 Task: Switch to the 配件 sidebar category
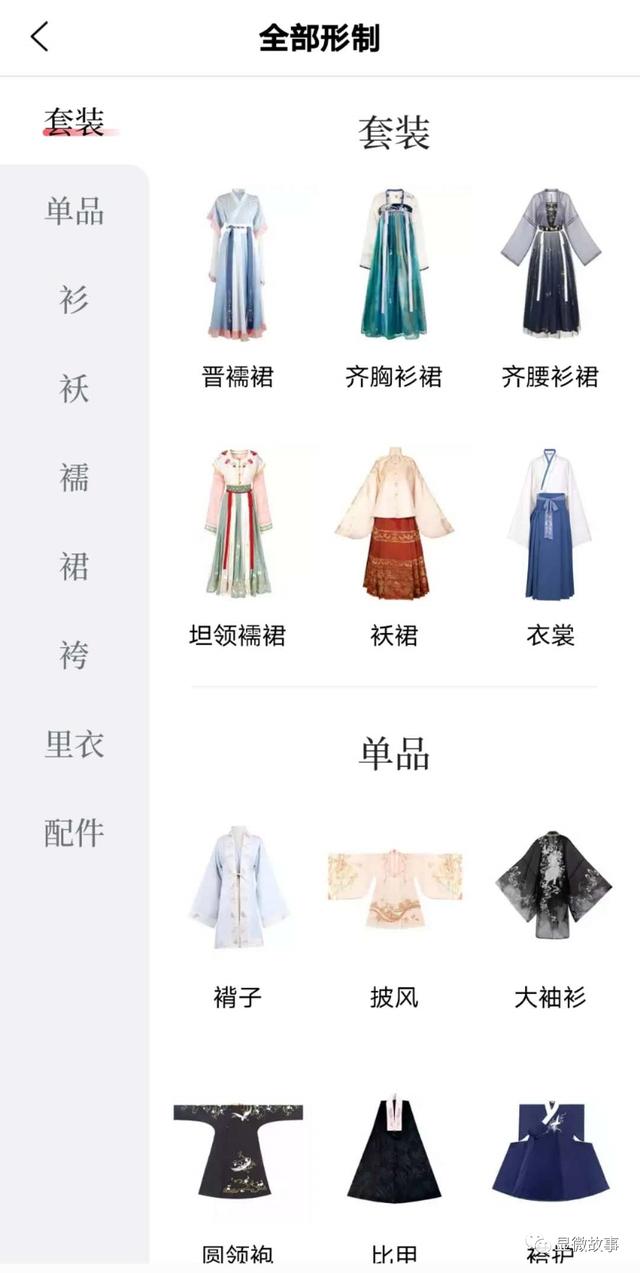pyautogui.click(x=74, y=832)
